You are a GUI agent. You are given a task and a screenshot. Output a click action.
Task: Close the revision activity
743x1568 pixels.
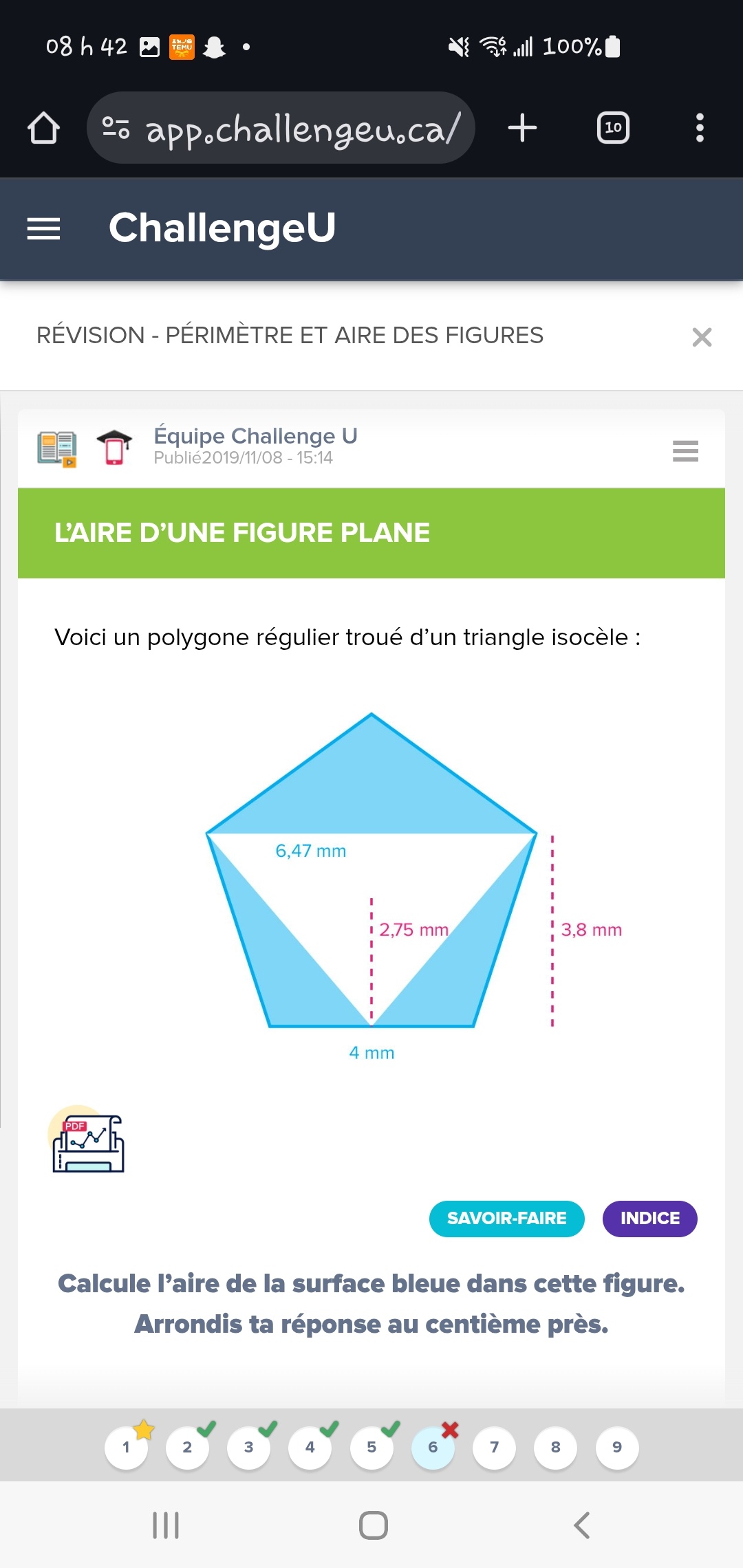(x=702, y=337)
